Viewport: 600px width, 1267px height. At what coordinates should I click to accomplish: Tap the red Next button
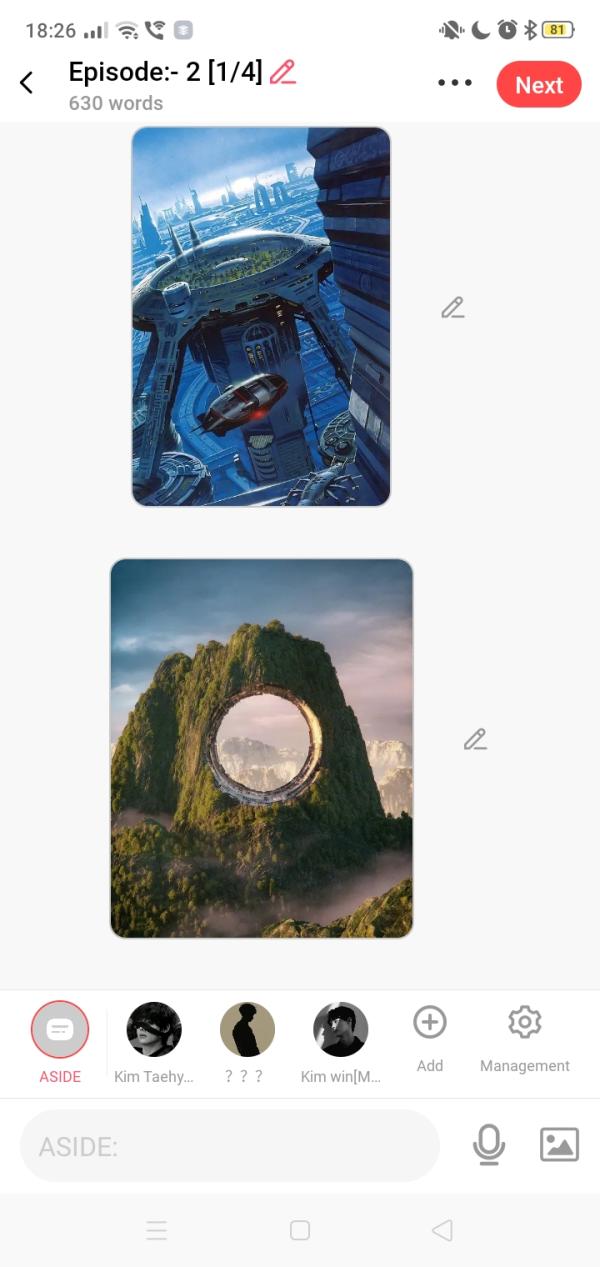tap(538, 85)
